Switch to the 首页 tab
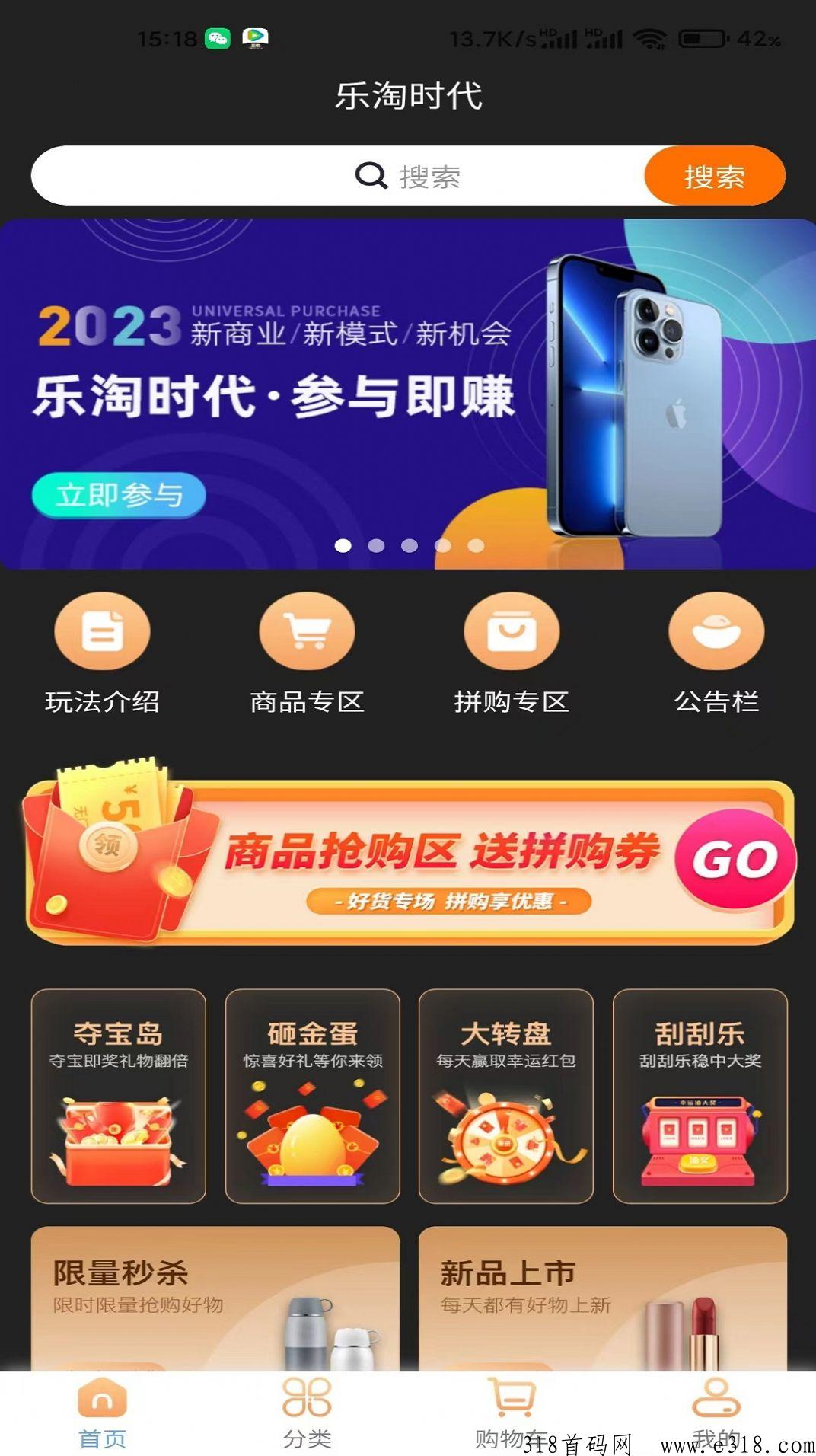Screen dimensions: 816x1456 coord(102,1413)
